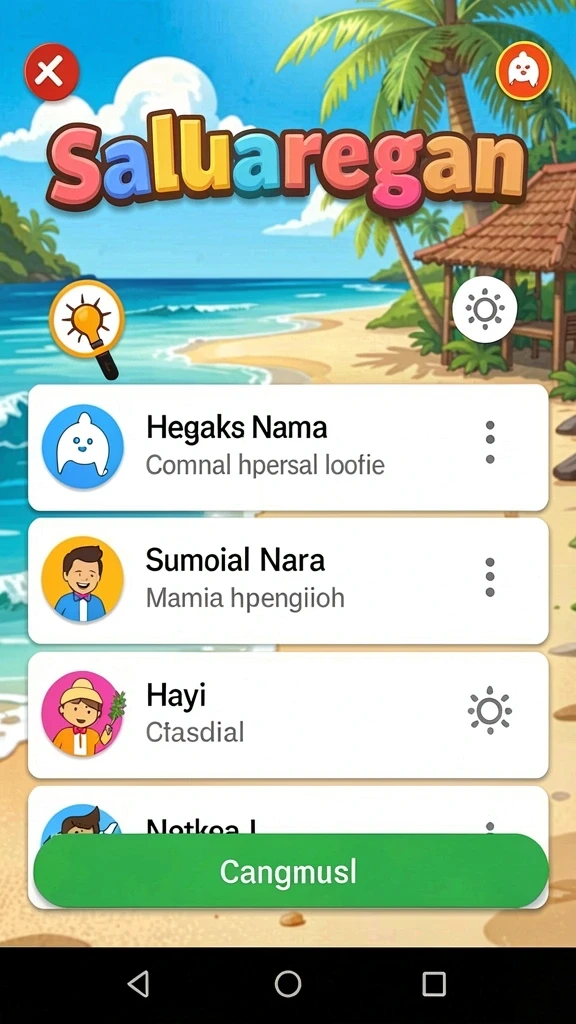Open the Hayi entry
The width and height of the screenshot is (576, 1024).
(288, 714)
